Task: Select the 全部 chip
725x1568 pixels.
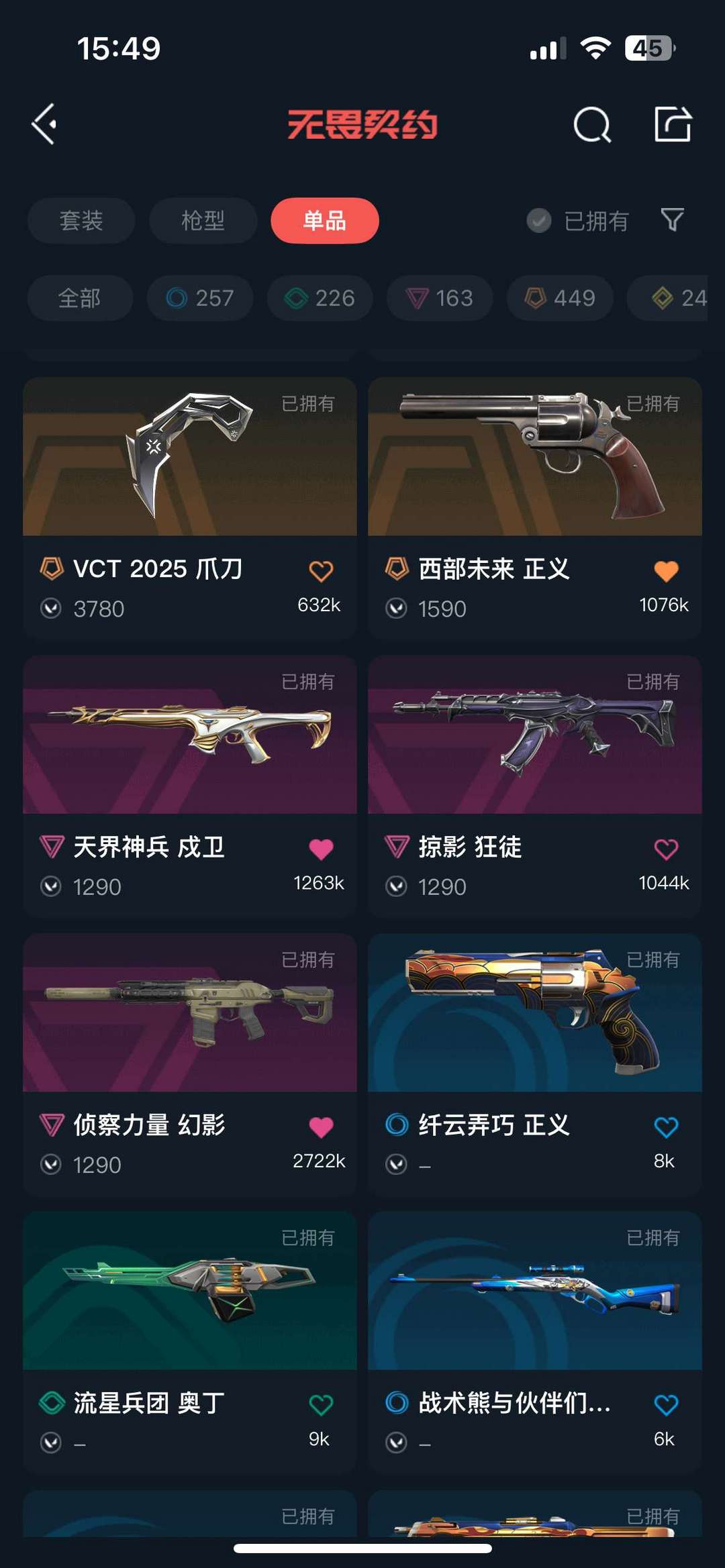Action: coord(80,298)
